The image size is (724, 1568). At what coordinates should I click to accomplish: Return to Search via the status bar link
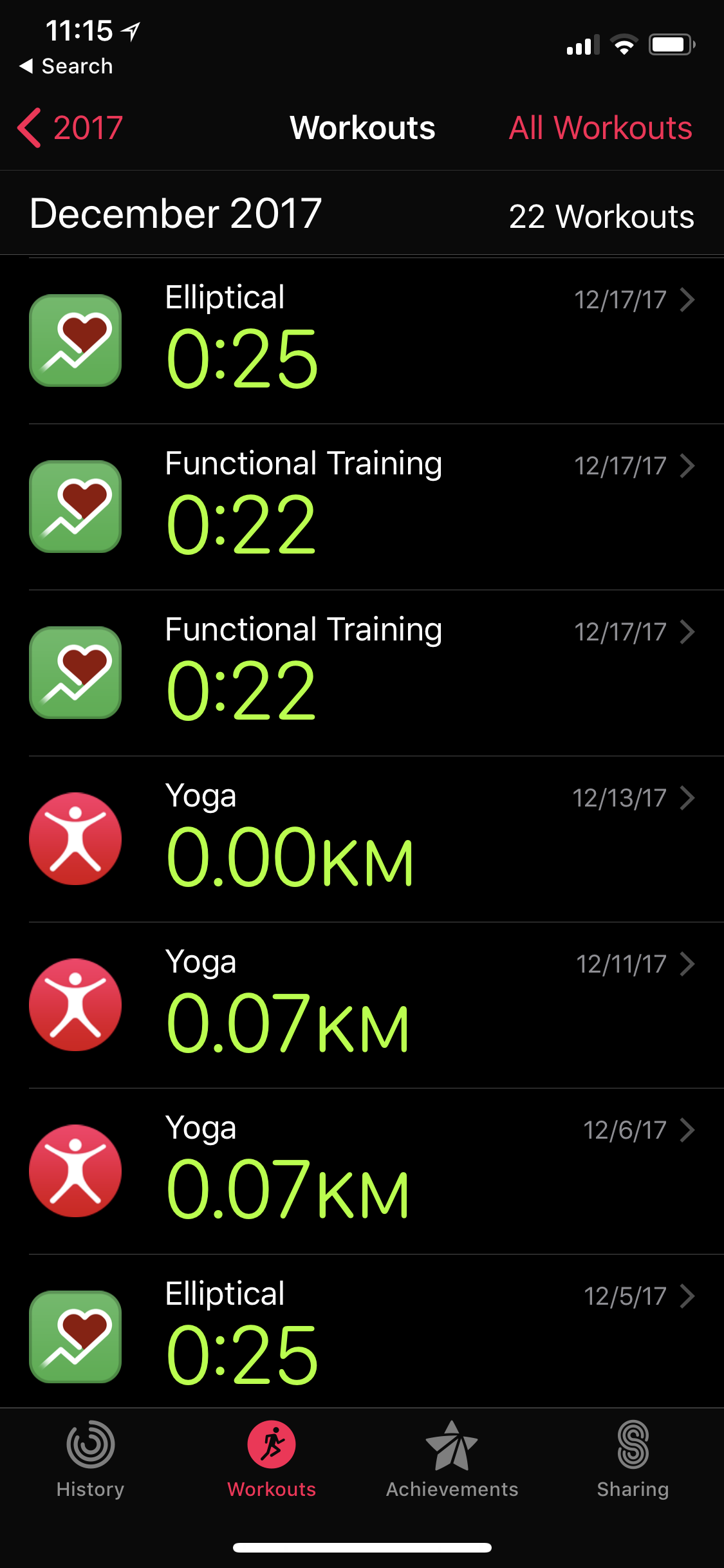66,65
